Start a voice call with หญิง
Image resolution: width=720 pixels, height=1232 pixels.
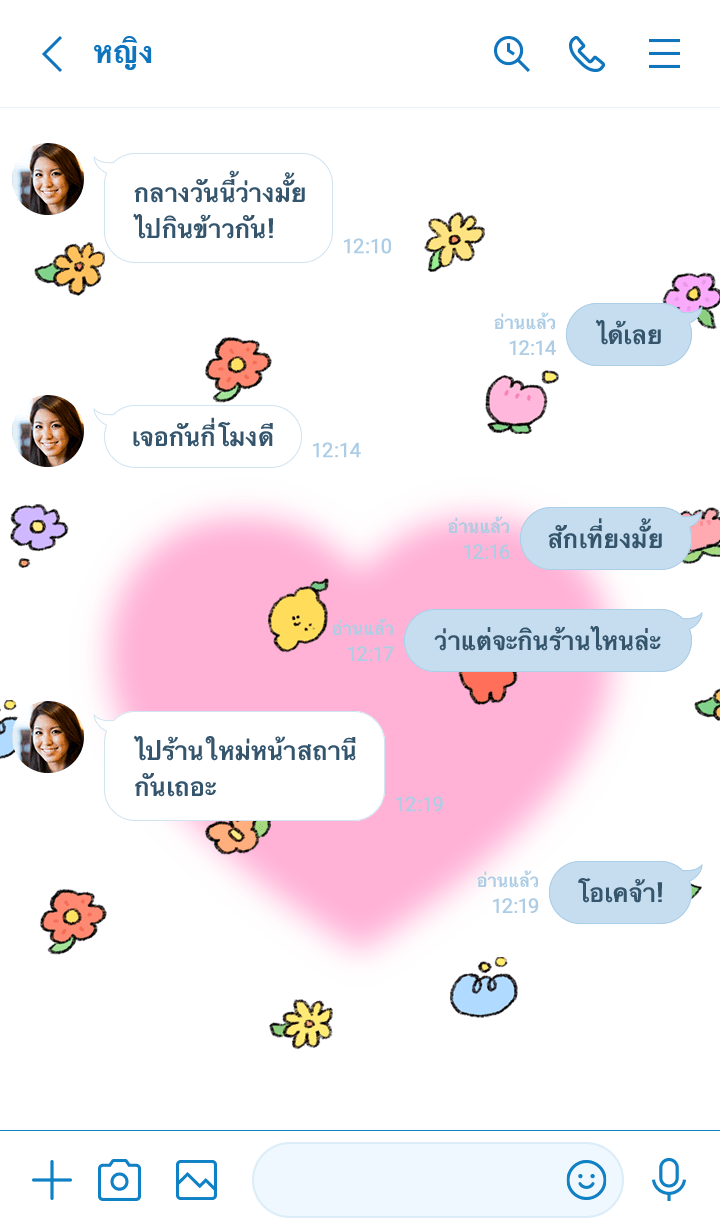[587, 54]
